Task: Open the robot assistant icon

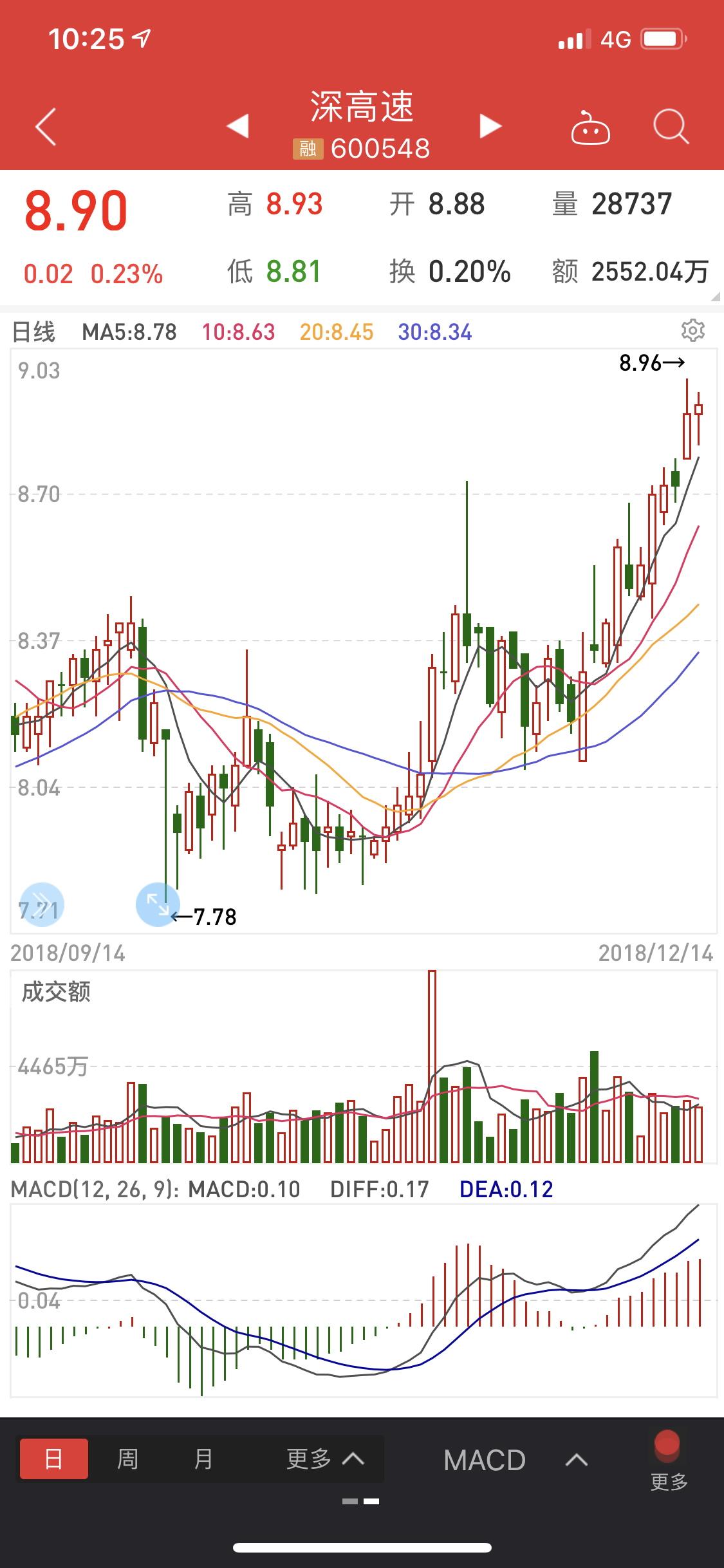Action: [590, 127]
